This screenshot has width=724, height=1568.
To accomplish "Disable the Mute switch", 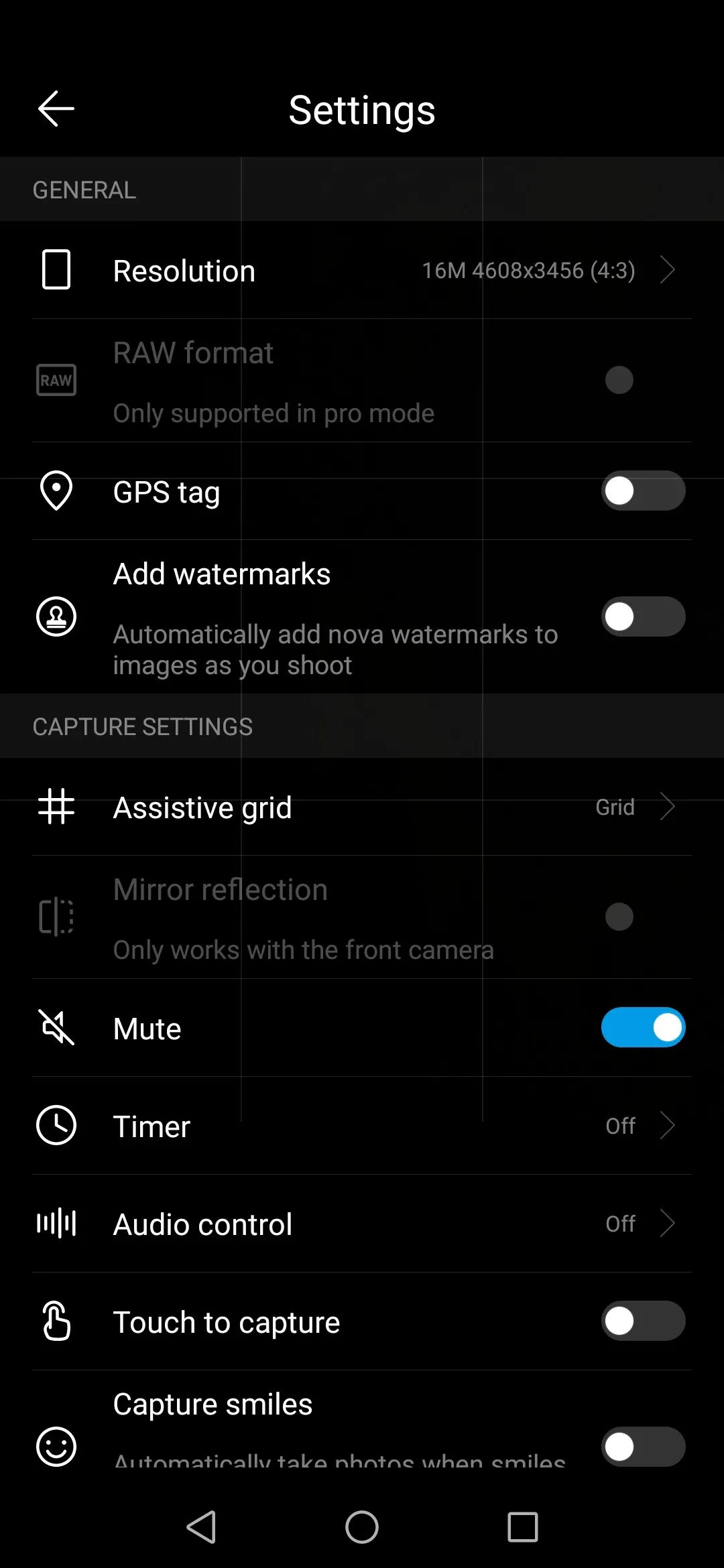I will click(642, 1027).
